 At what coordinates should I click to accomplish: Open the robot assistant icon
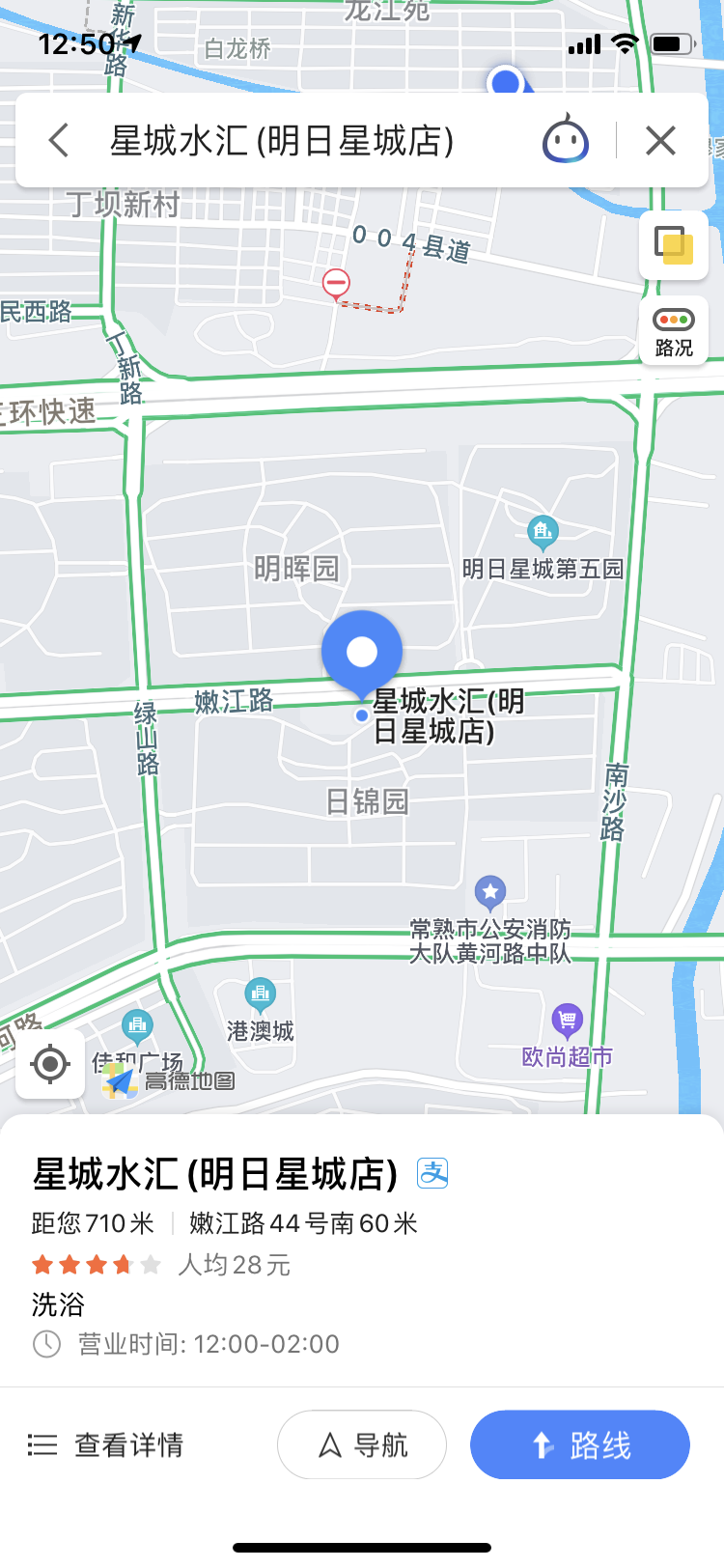(566, 141)
